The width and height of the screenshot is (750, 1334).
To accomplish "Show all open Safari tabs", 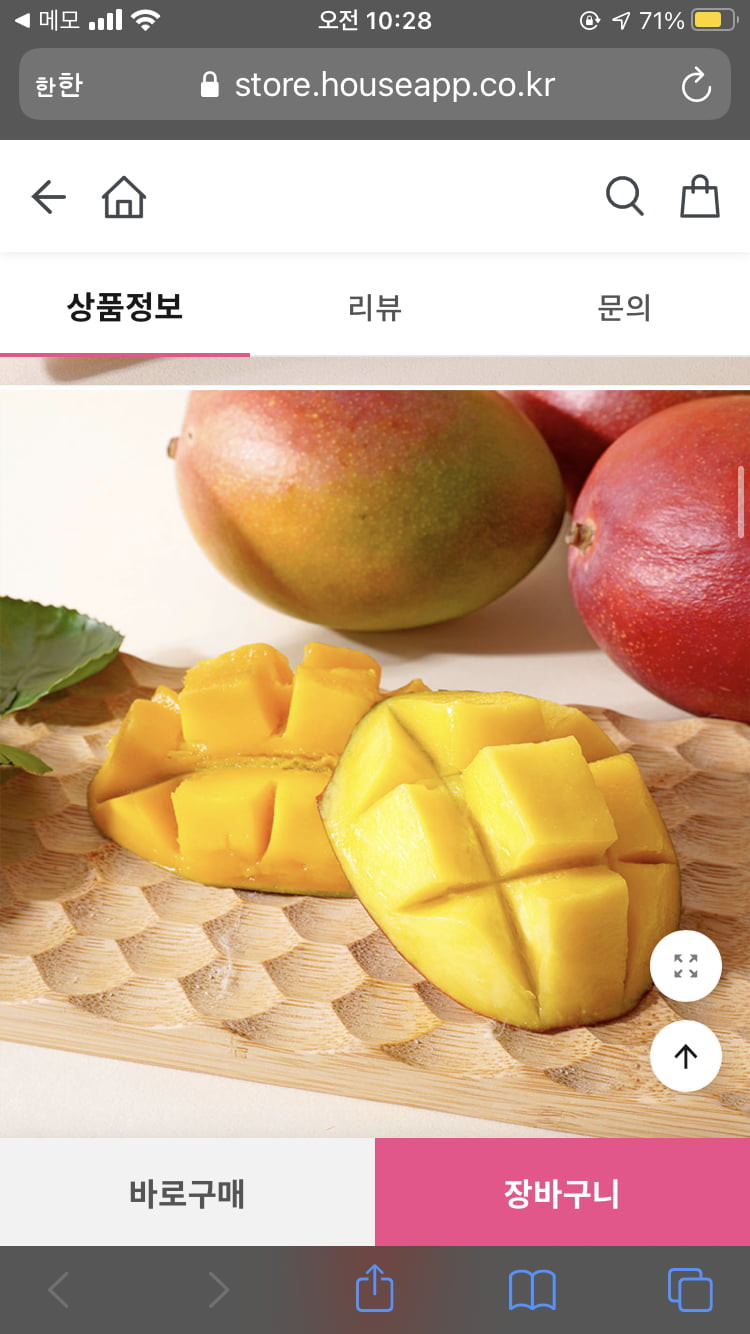I will click(x=690, y=1289).
